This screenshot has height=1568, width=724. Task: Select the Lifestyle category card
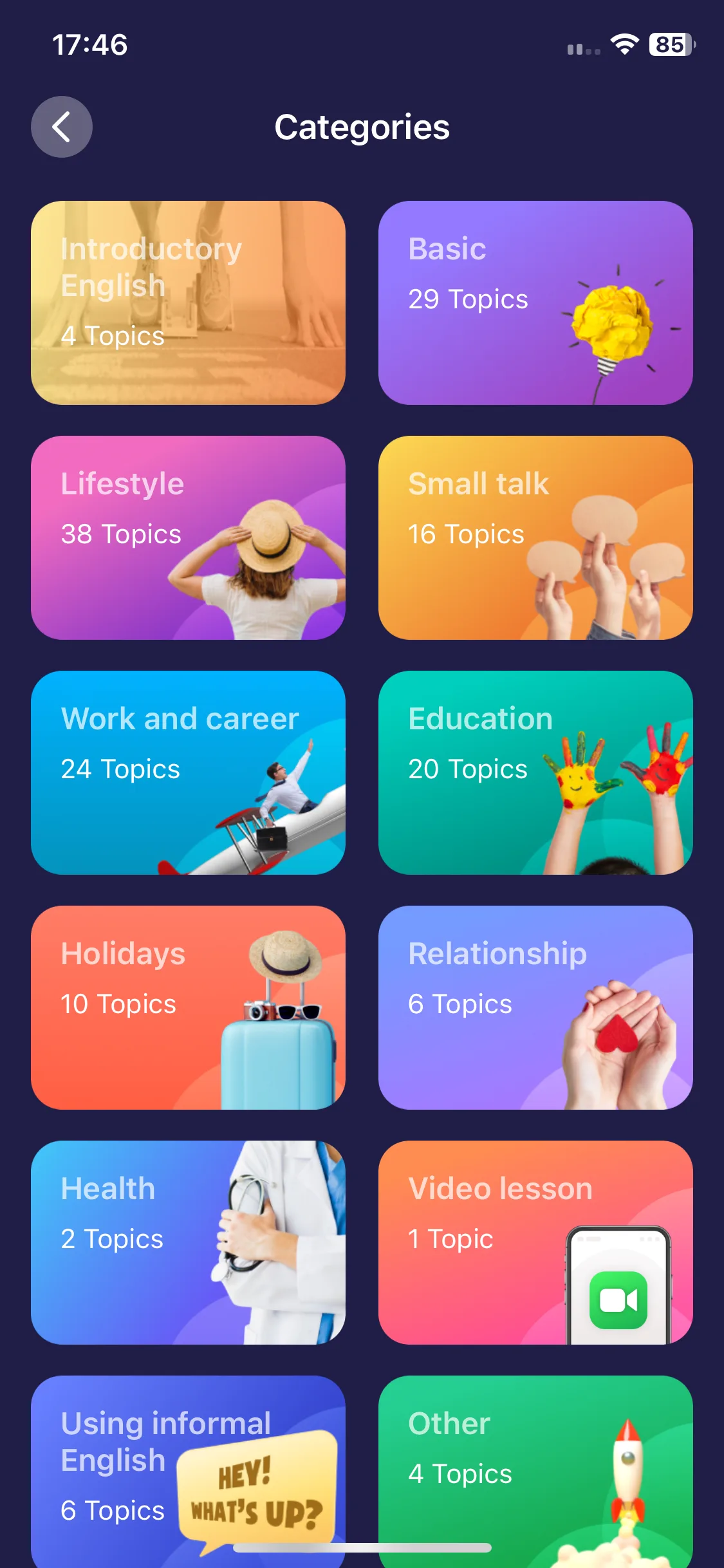(x=188, y=537)
